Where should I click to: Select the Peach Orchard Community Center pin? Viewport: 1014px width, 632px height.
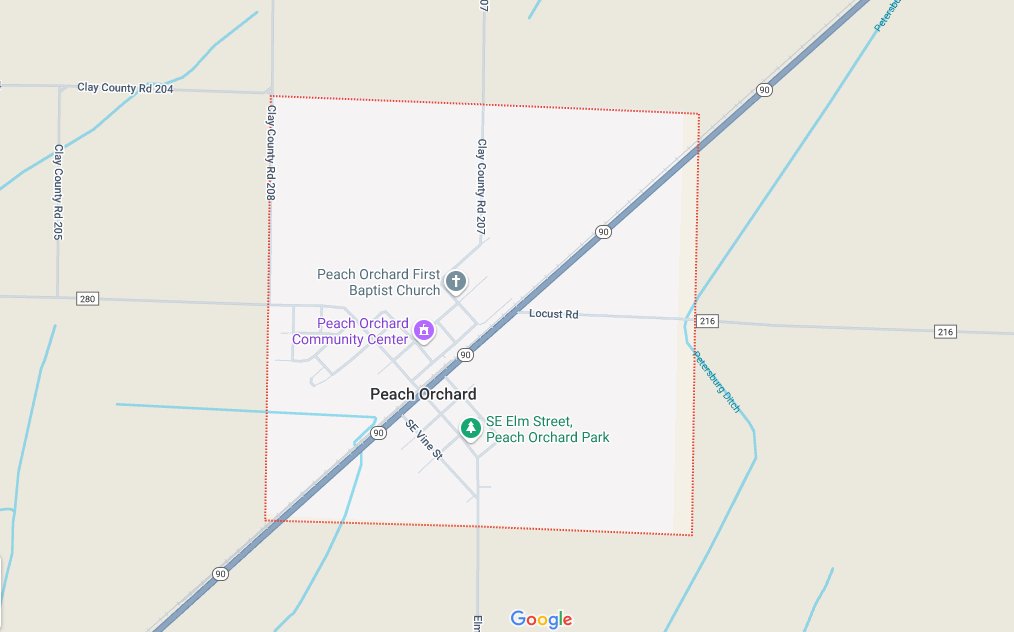click(423, 330)
